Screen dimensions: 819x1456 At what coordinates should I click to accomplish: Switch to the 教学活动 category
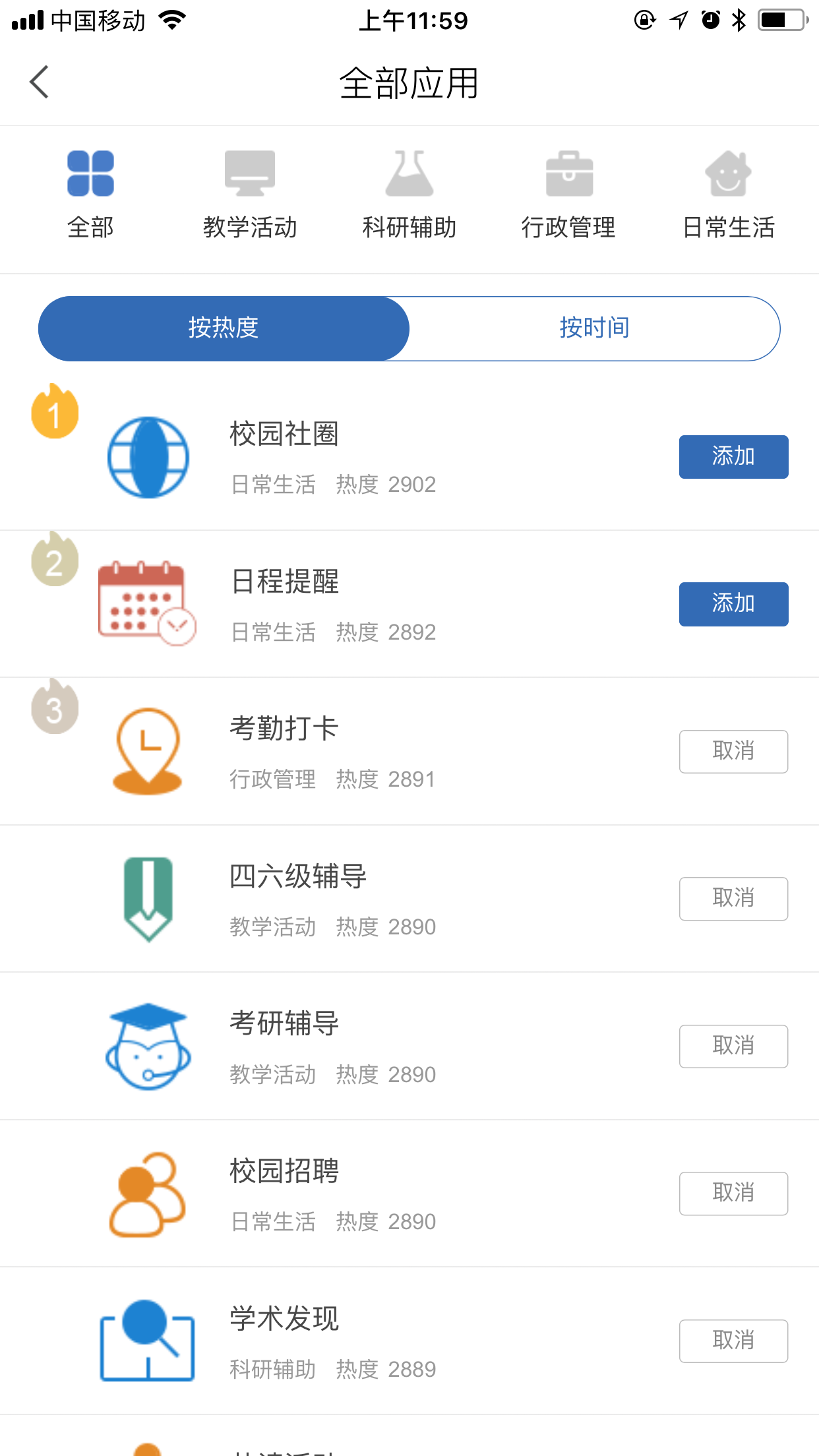tap(250, 196)
